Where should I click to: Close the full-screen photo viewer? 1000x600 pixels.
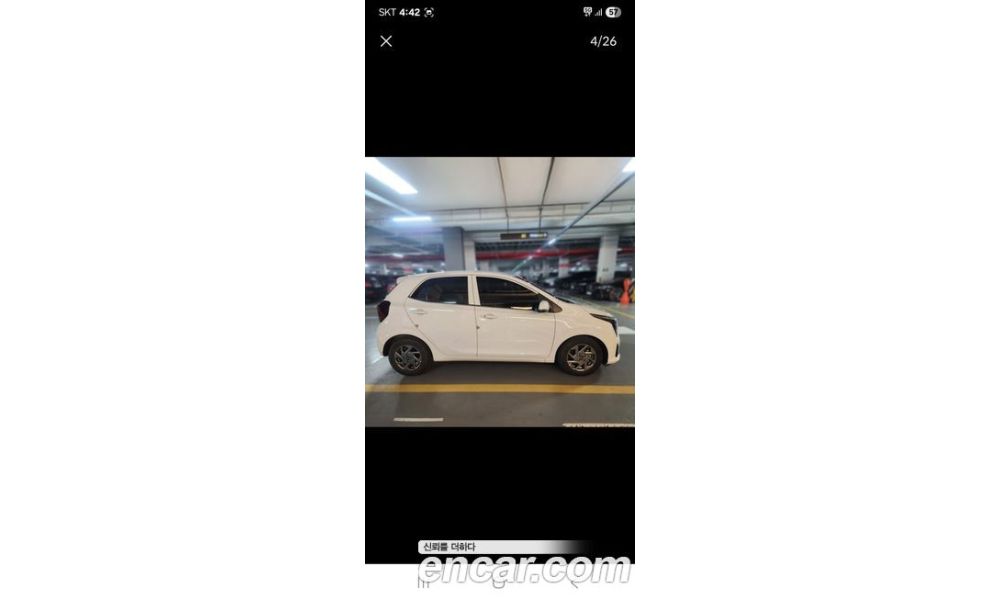pos(386,41)
